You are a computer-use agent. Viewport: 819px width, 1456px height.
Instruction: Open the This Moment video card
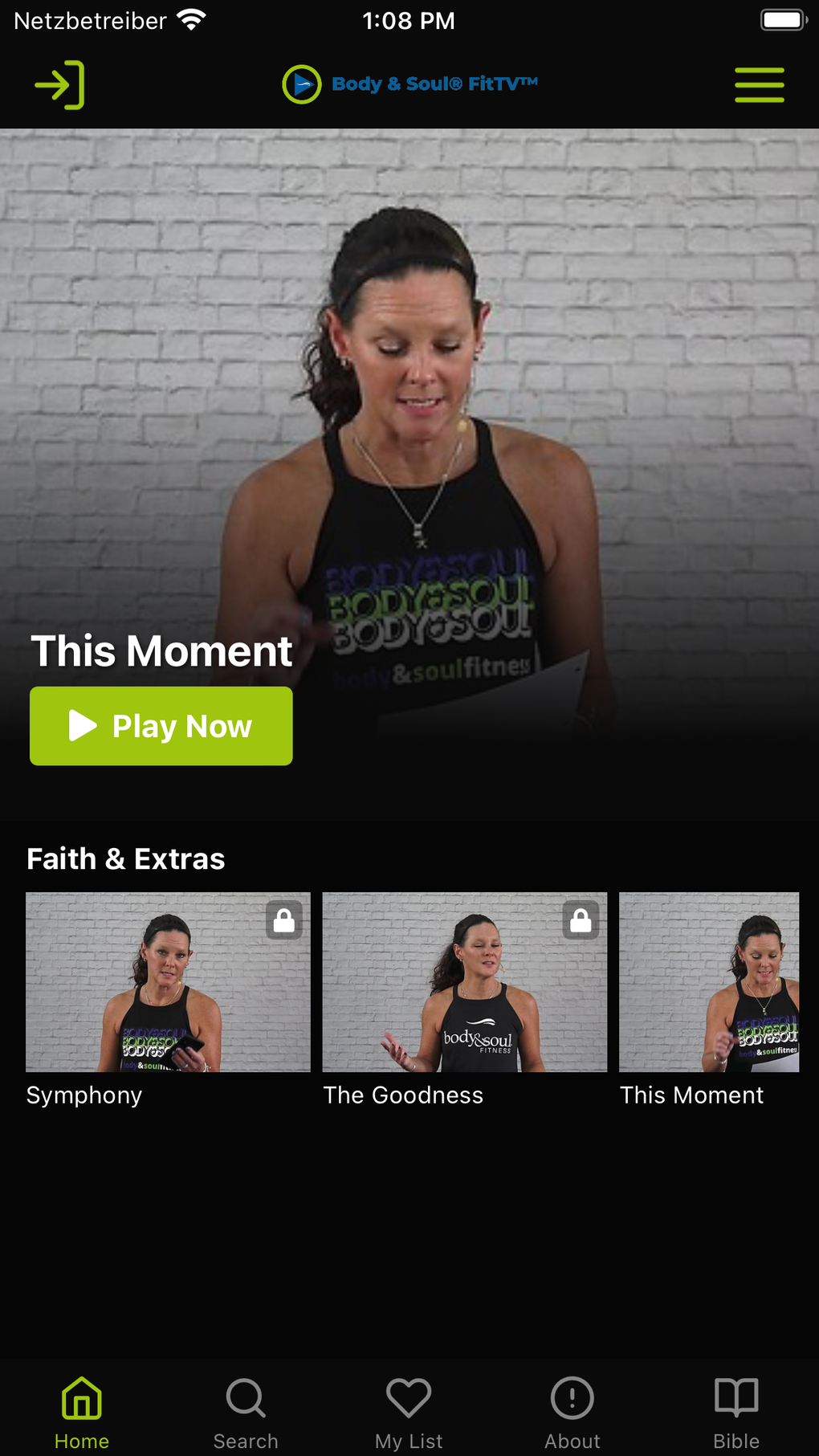tap(709, 982)
